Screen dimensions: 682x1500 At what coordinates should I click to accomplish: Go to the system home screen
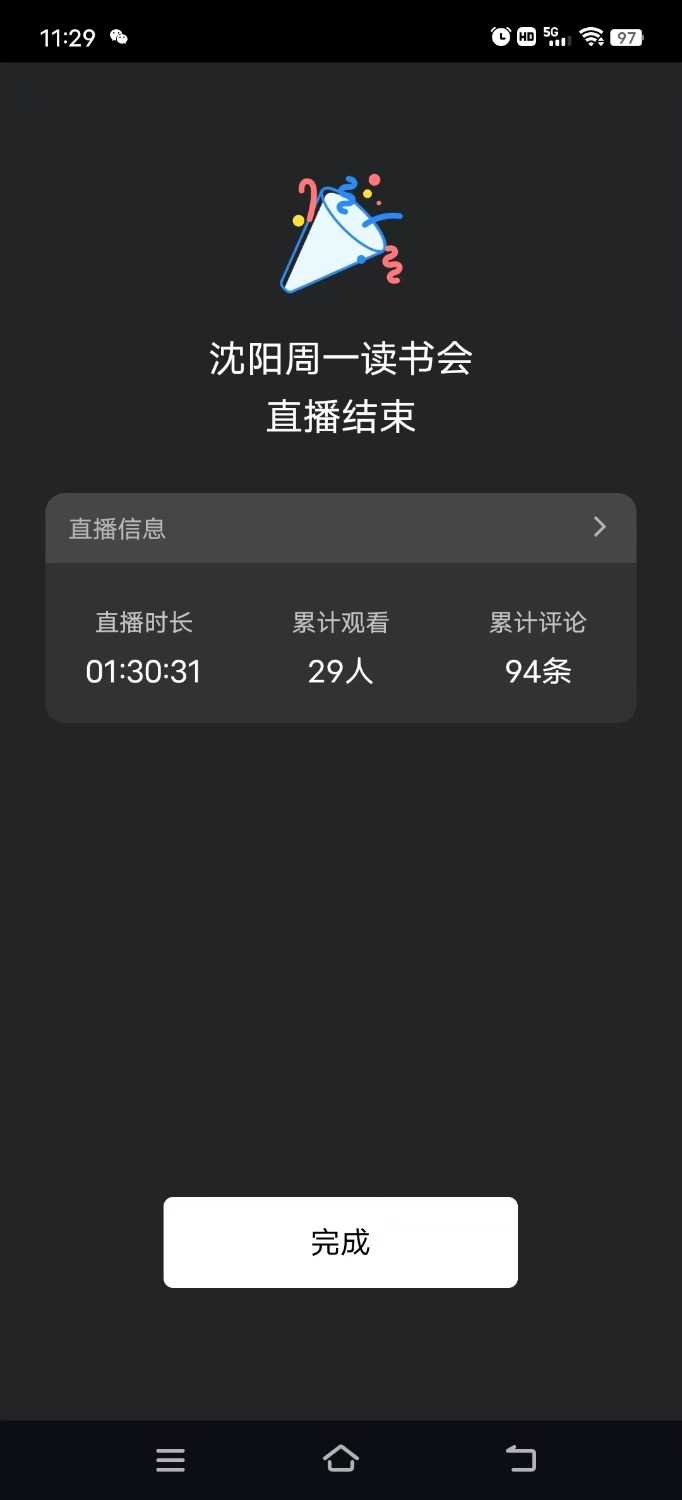coord(341,1459)
